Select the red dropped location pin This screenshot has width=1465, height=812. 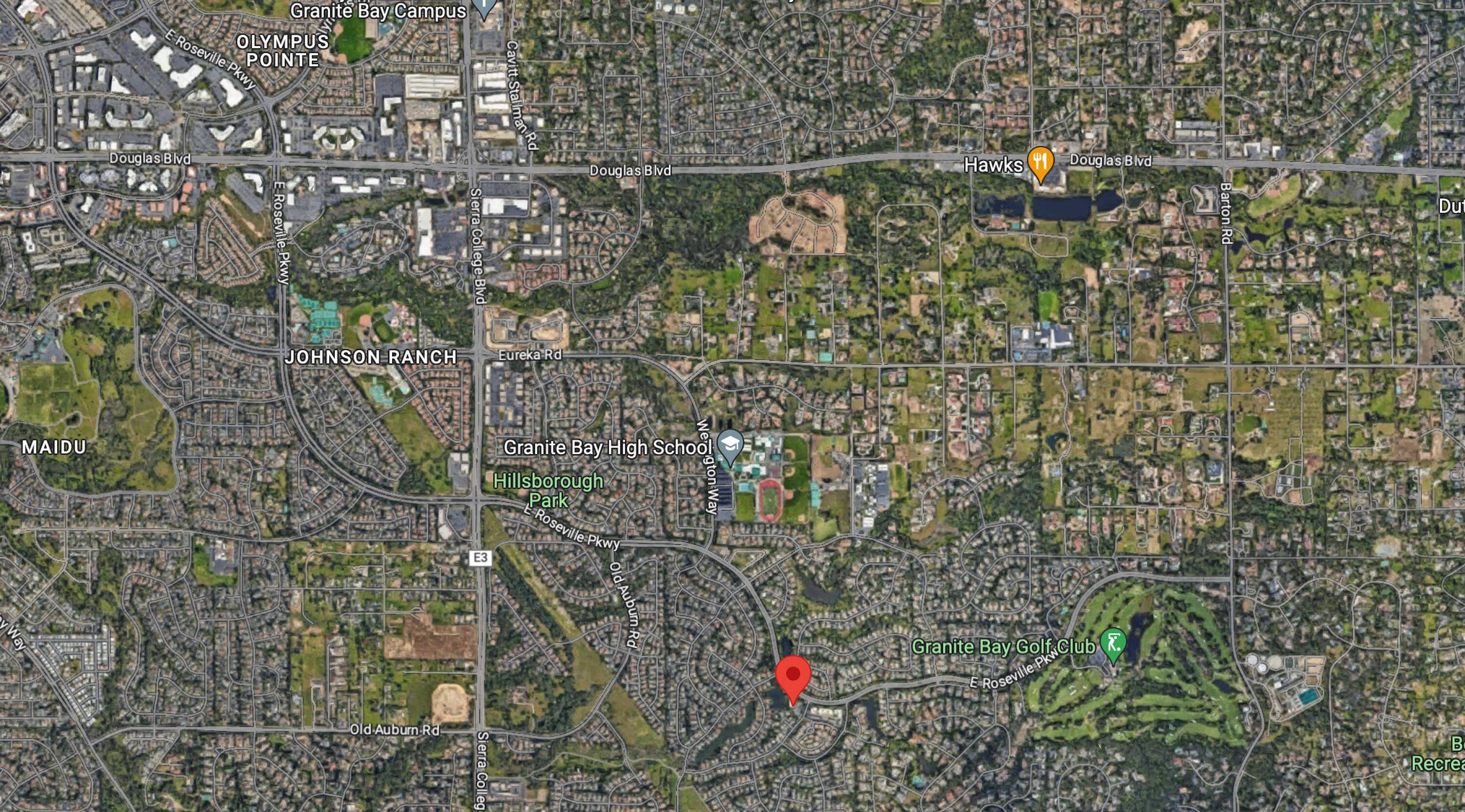click(x=793, y=677)
